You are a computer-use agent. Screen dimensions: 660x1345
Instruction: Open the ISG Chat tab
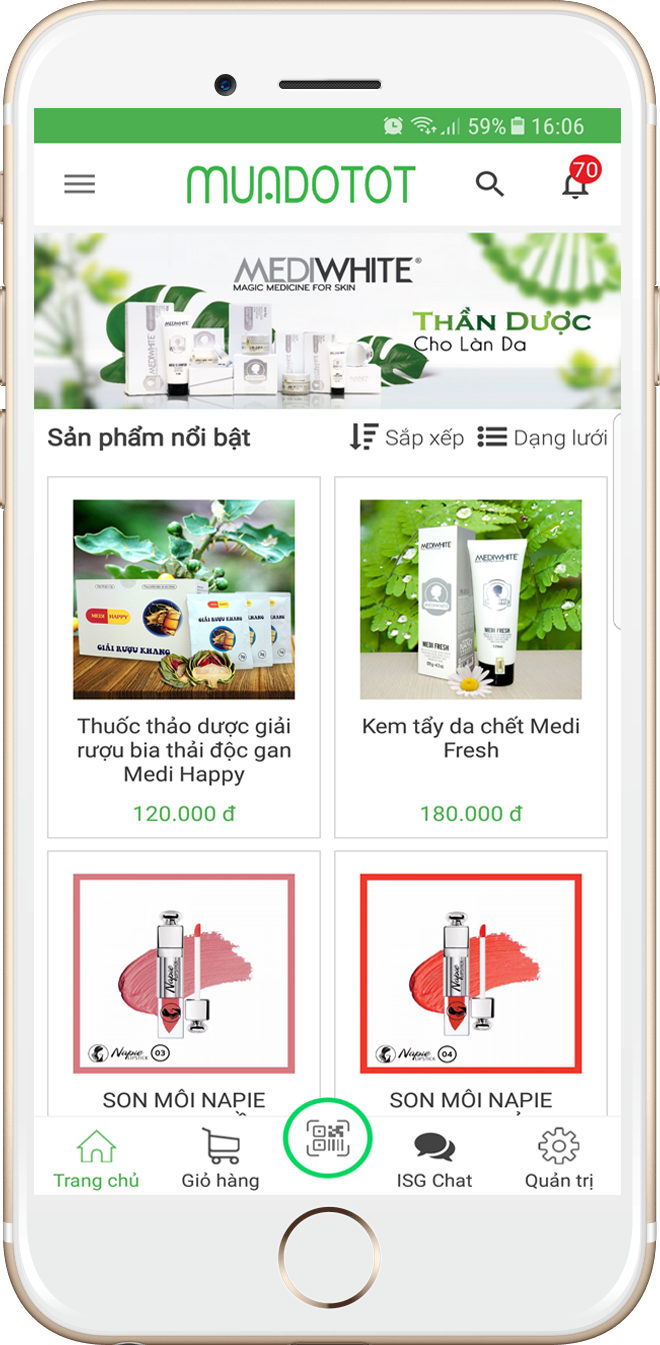pyautogui.click(x=434, y=1158)
